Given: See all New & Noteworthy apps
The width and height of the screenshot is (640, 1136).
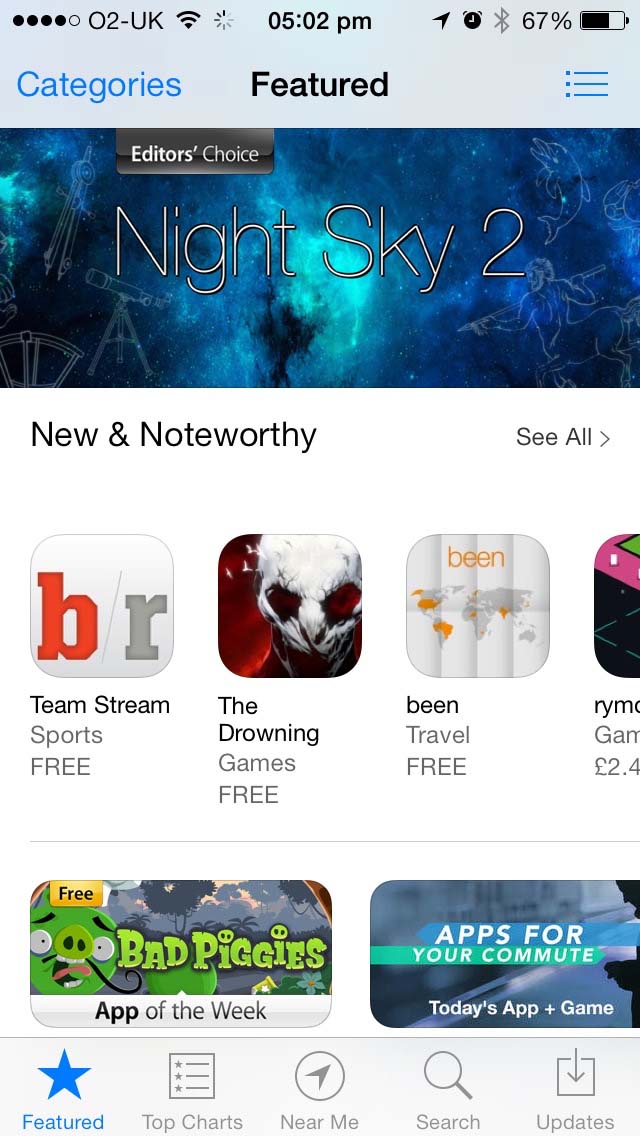Looking at the screenshot, I should point(562,437).
